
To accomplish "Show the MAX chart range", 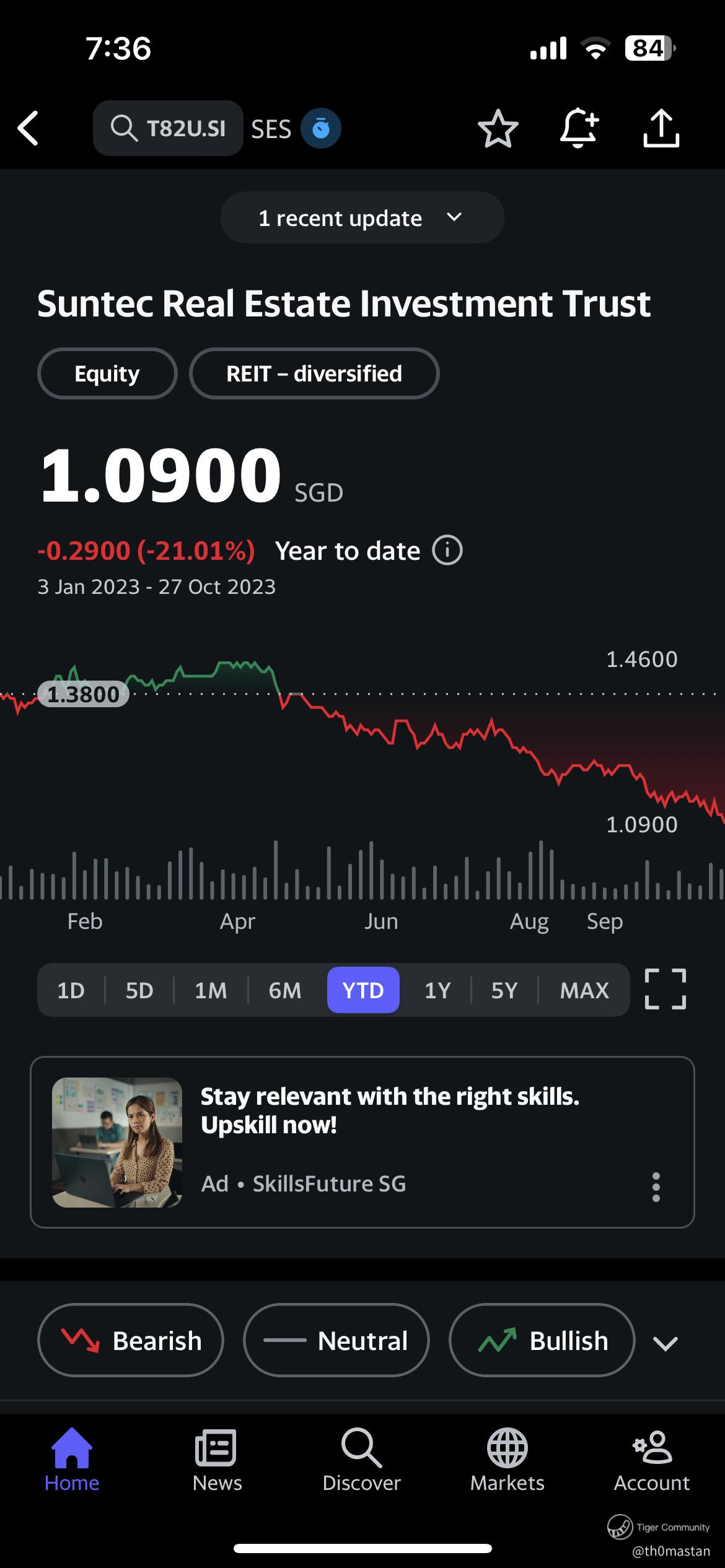I will tap(584, 990).
